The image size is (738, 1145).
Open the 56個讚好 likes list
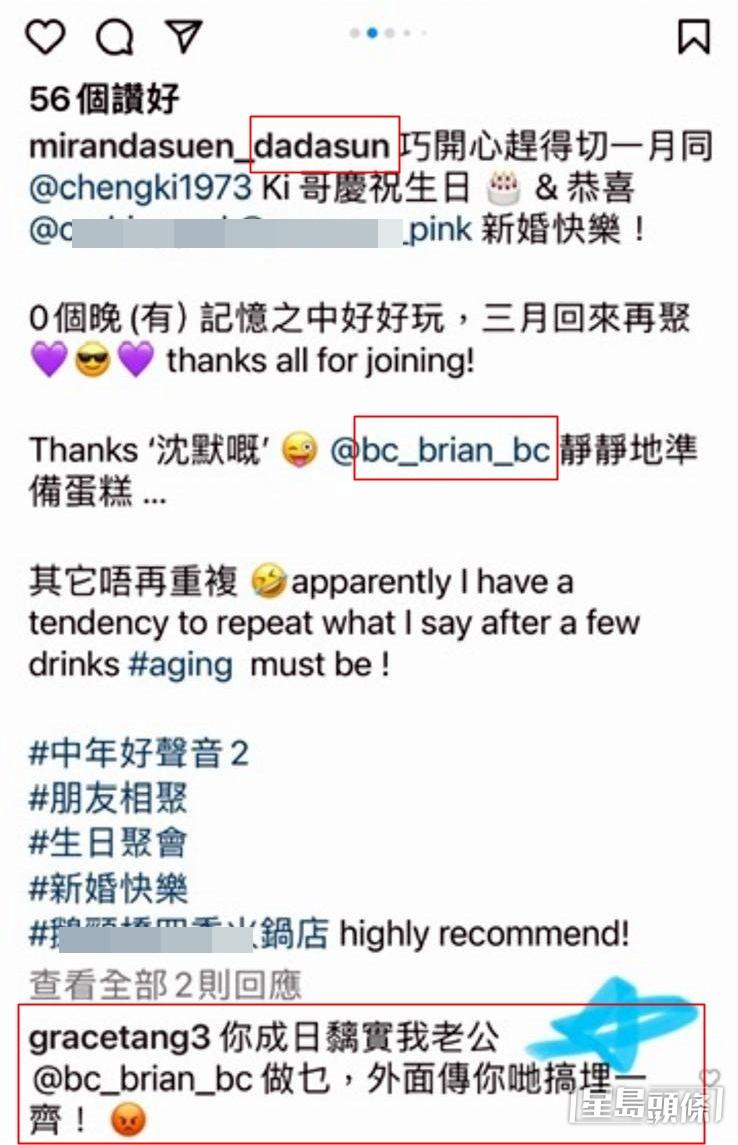tap(104, 98)
